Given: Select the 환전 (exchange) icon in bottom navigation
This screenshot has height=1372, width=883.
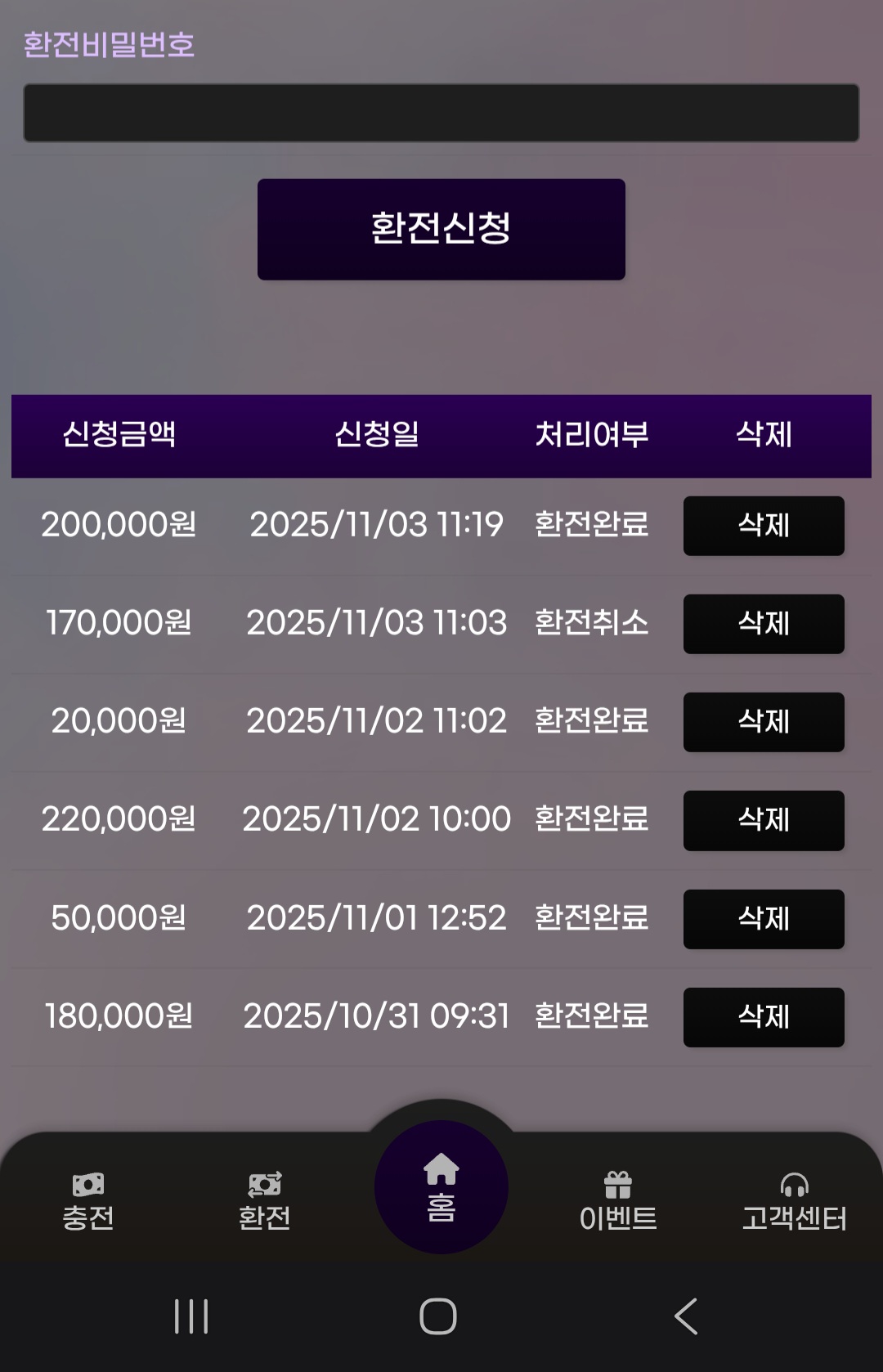Looking at the screenshot, I should (x=264, y=1185).
